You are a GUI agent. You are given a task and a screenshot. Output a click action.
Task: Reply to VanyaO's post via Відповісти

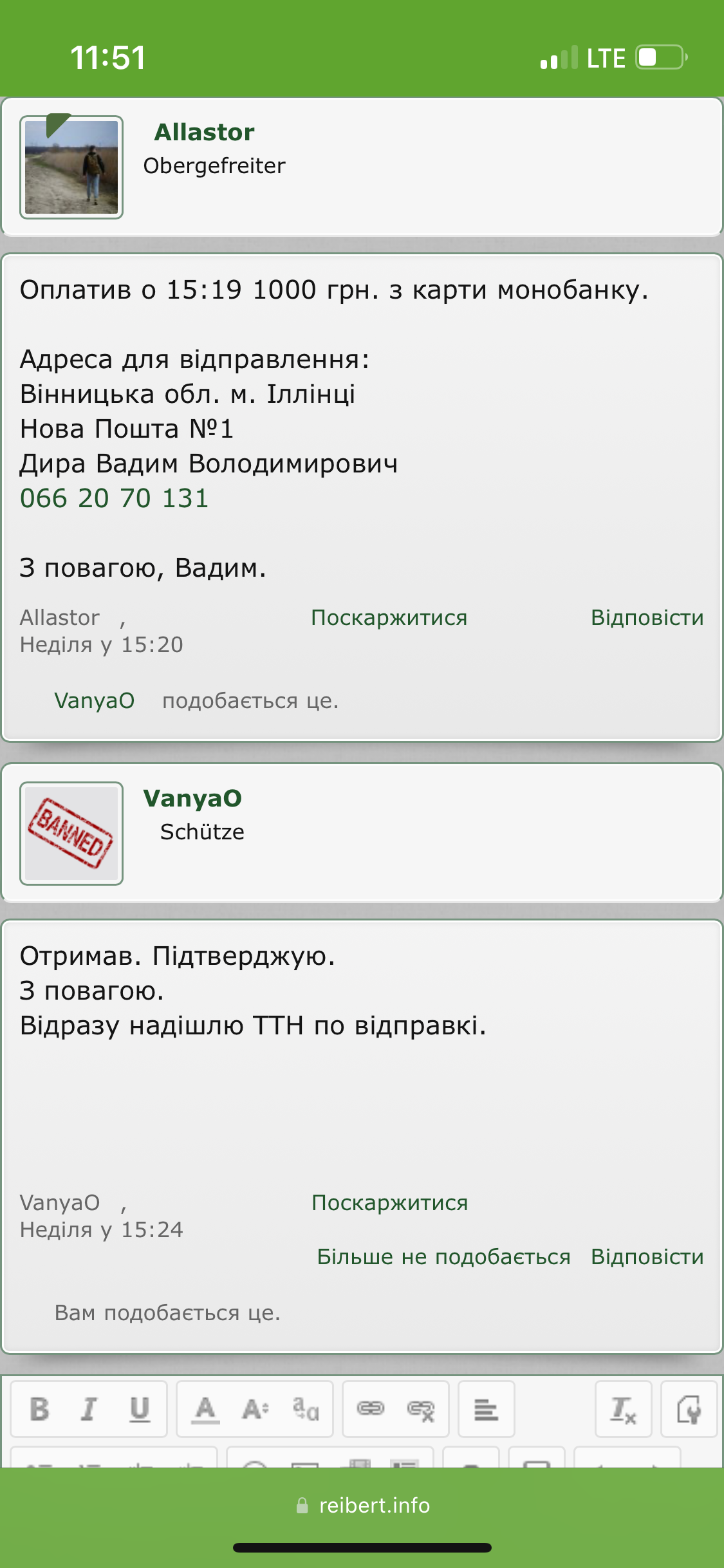click(647, 1256)
